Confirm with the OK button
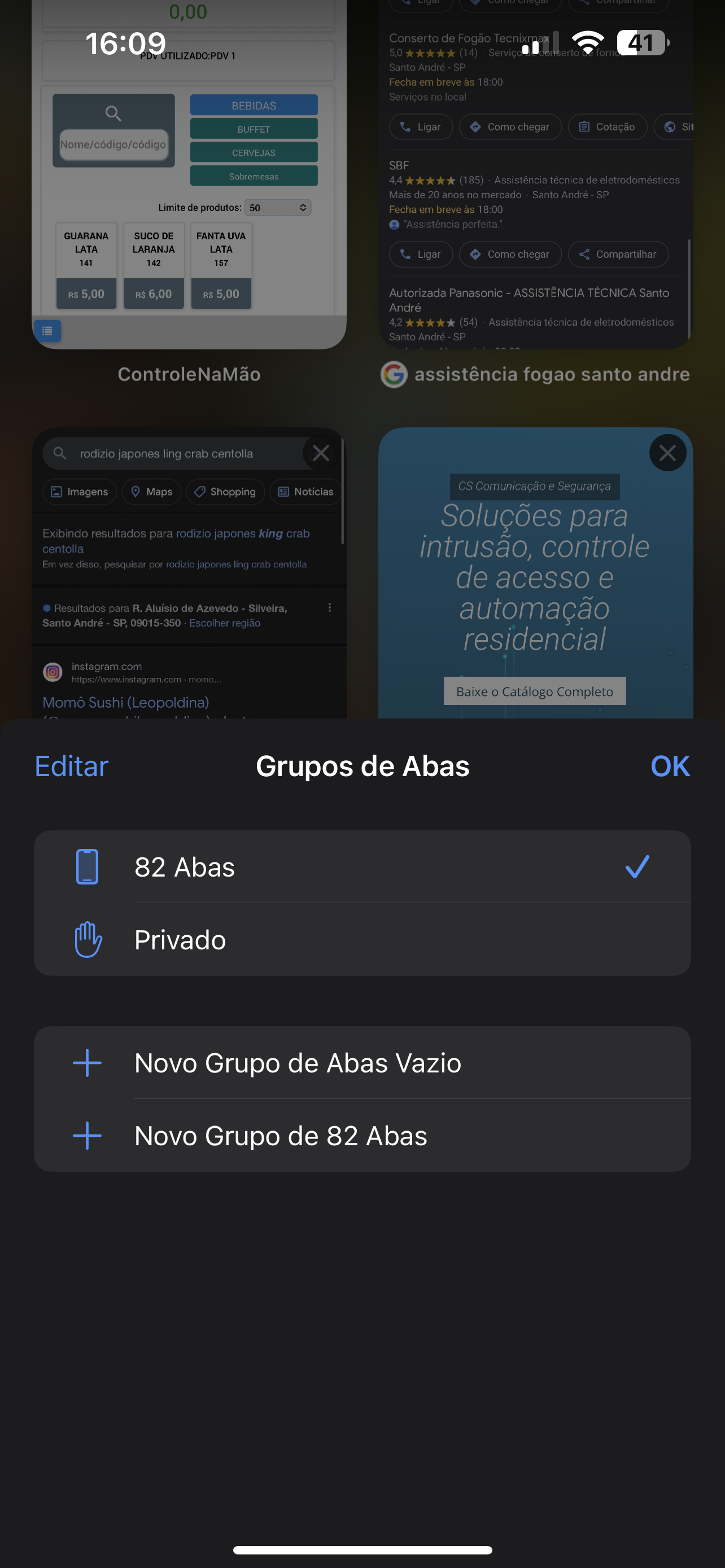This screenshot has width=725, height=1568. click(x=670, y=766)
